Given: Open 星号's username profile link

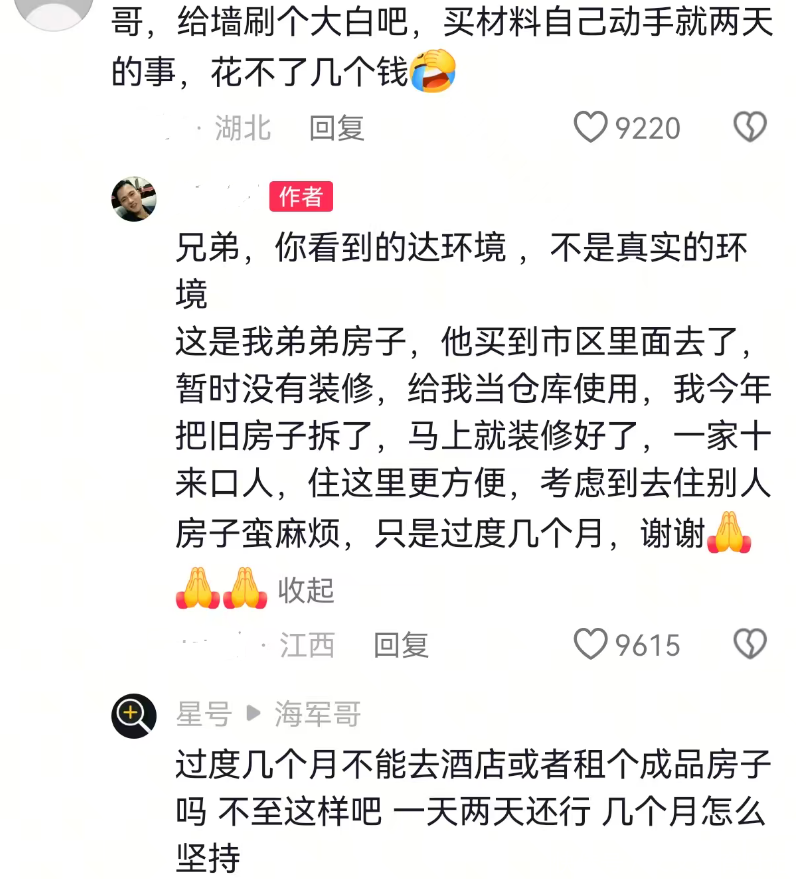Looking at the screenshot, I should click(203, 714).
